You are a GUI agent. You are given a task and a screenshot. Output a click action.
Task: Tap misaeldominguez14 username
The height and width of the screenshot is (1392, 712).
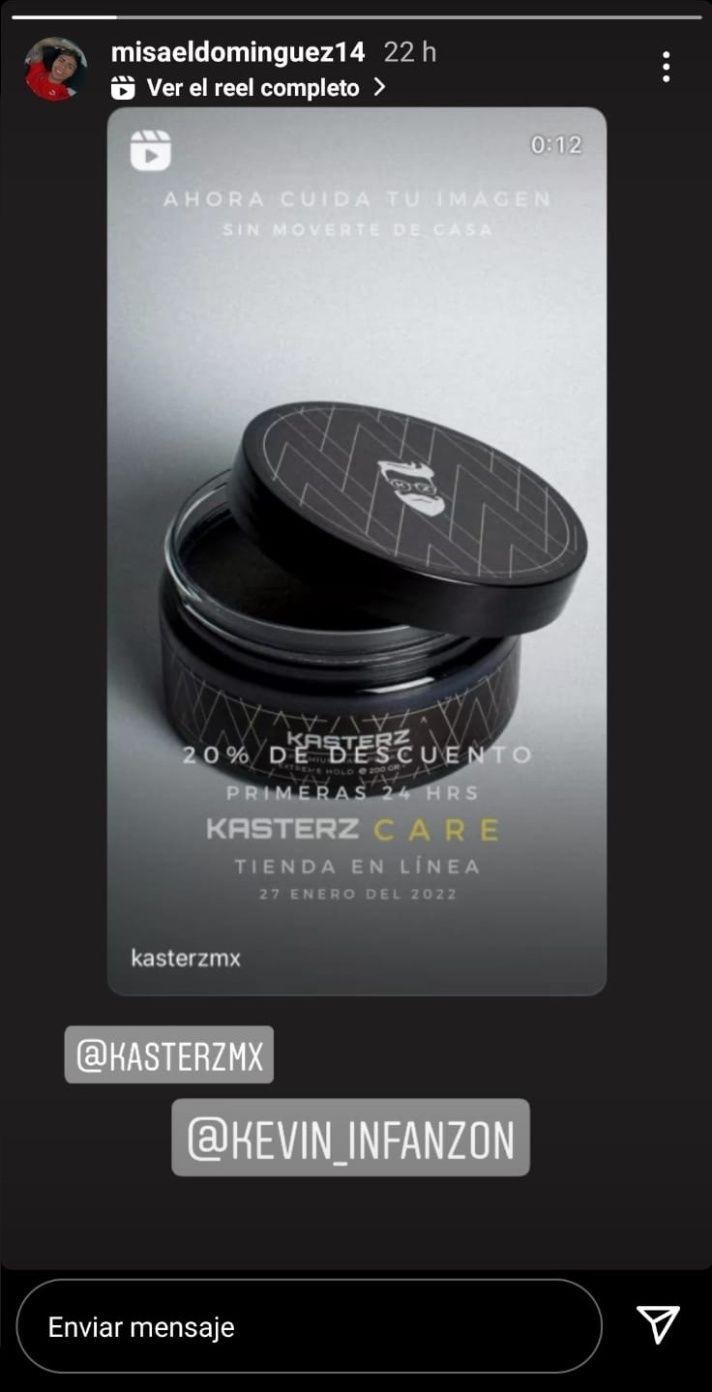238,52
